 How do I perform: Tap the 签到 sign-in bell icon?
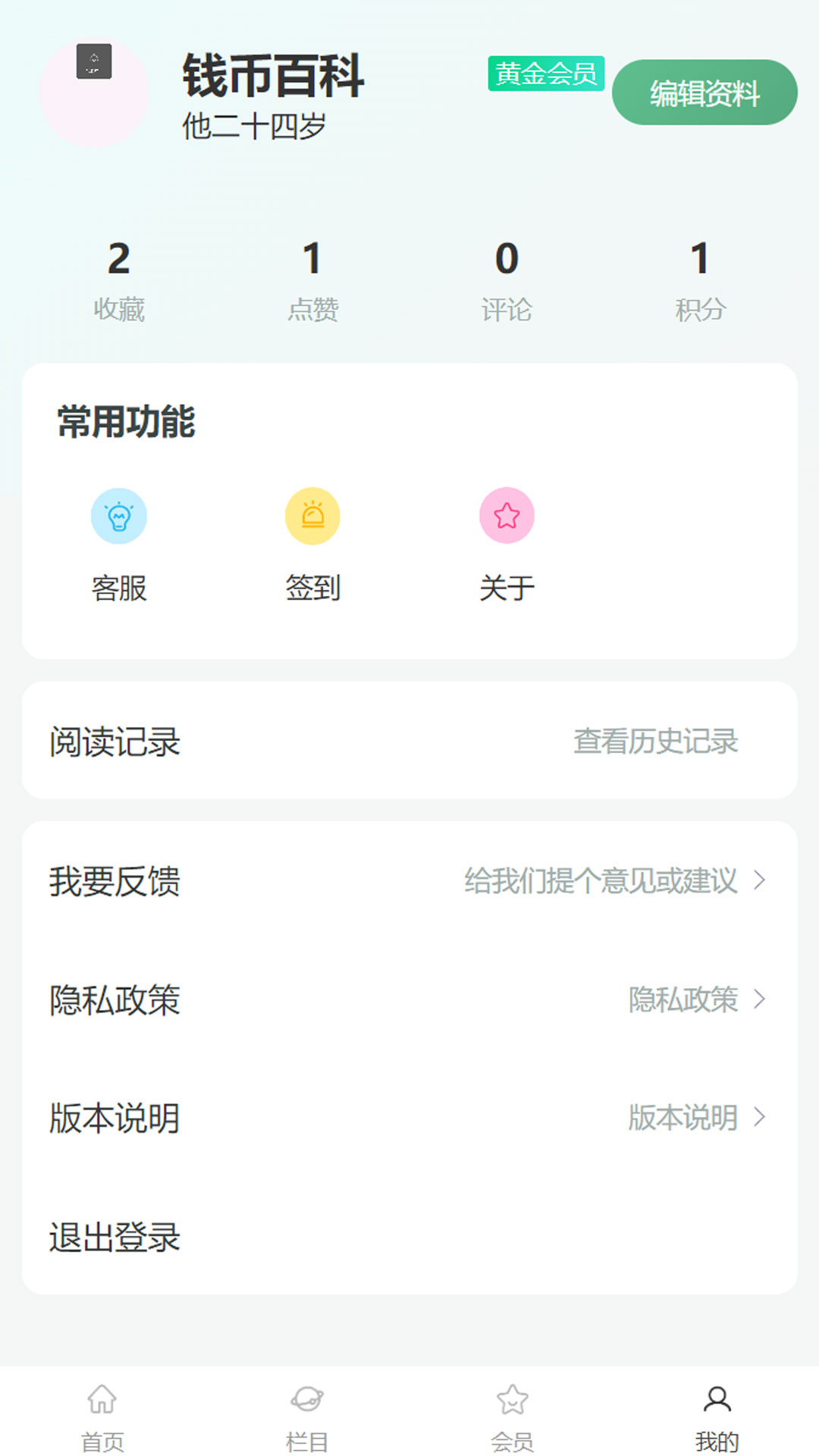(x=312, y=516)
